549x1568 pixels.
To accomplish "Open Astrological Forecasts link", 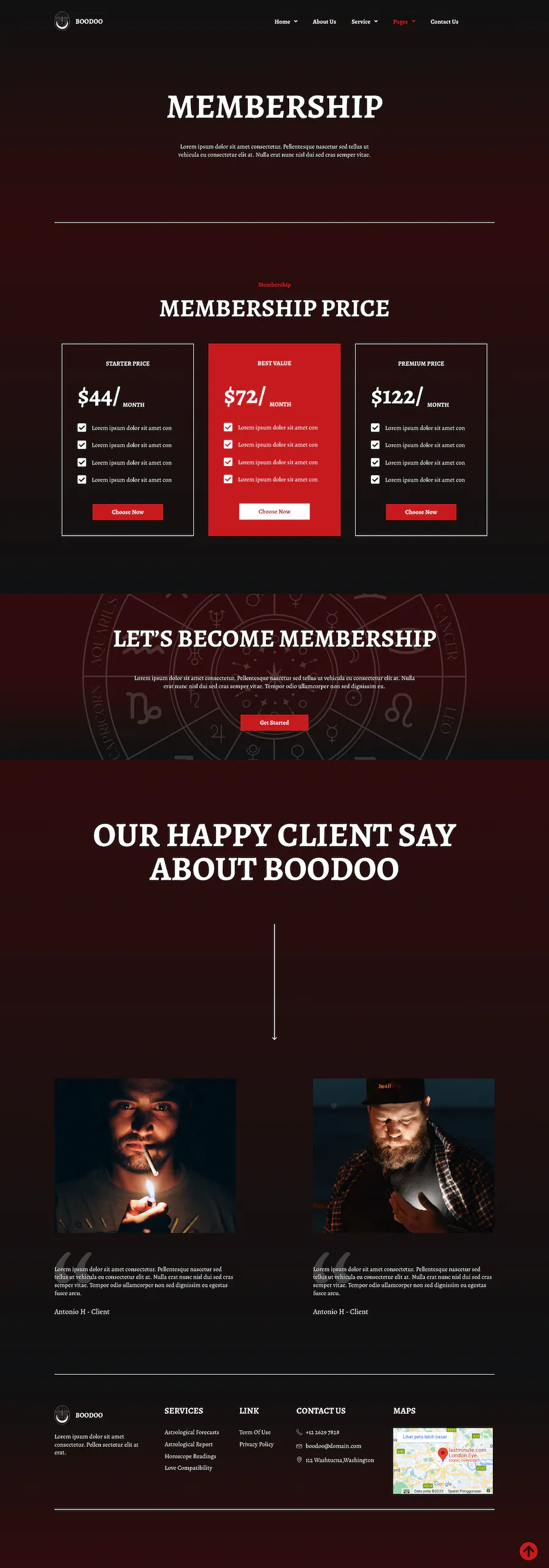I will (x=192, y=1432).
